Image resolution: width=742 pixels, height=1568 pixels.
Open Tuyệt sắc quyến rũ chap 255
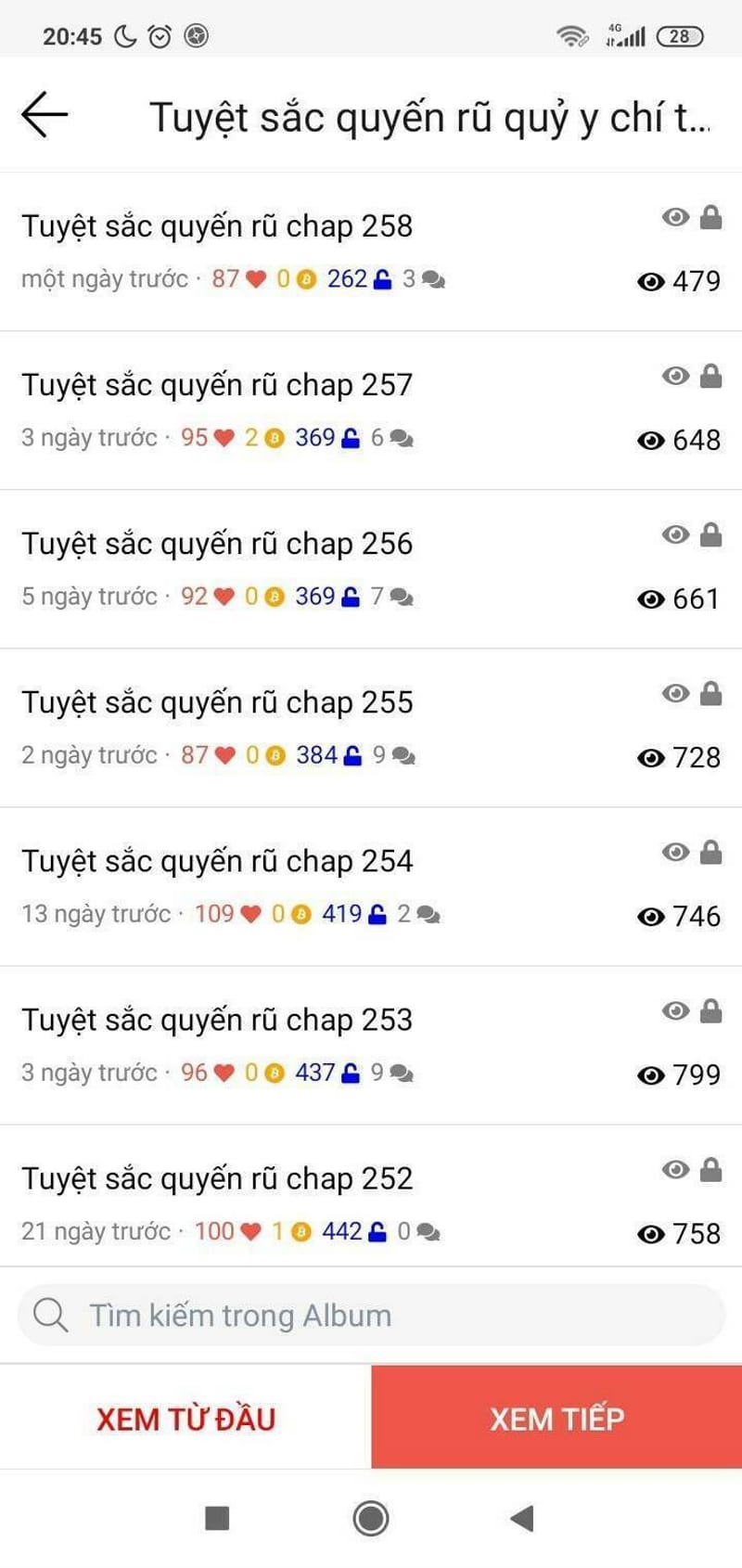point(217,702)
